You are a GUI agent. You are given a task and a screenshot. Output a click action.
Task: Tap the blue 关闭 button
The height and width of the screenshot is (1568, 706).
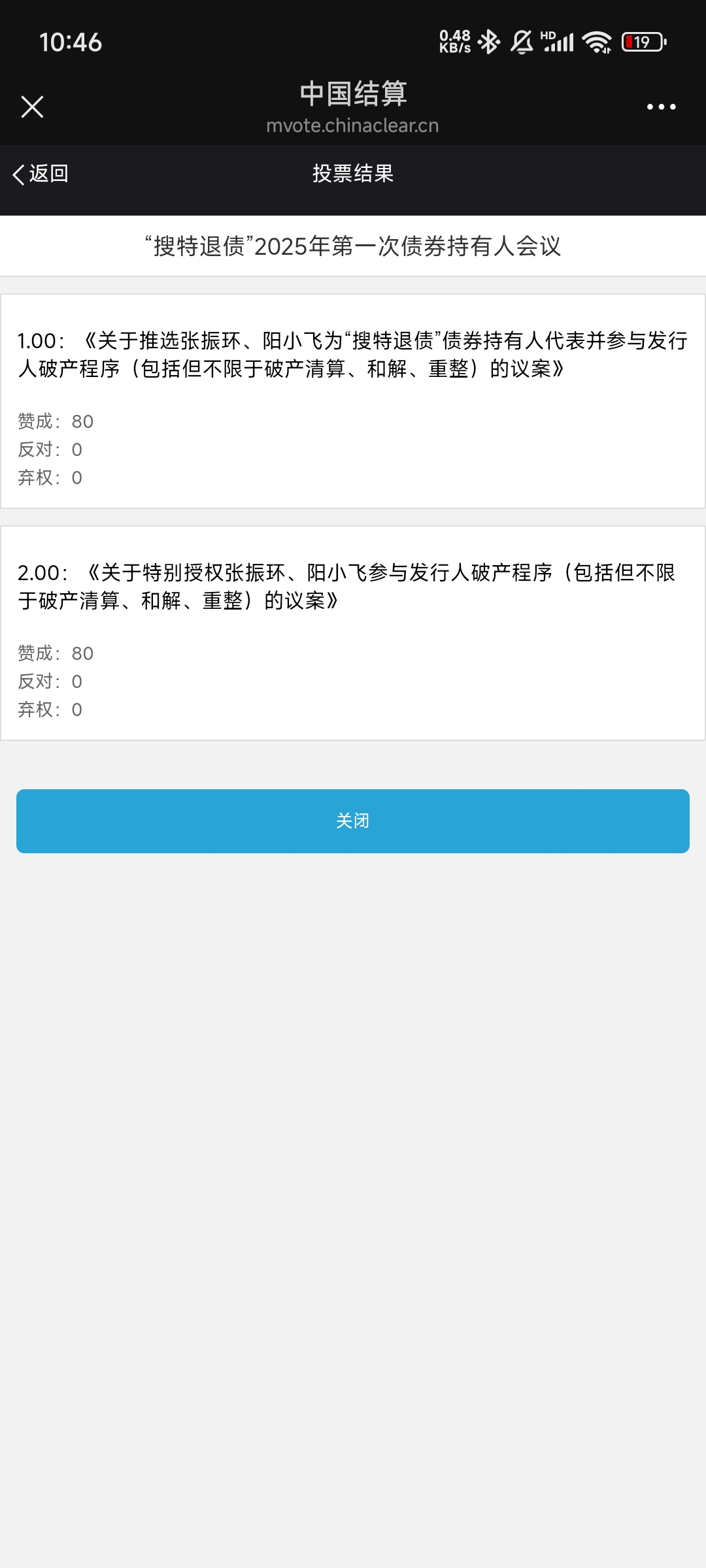[353, 821]
